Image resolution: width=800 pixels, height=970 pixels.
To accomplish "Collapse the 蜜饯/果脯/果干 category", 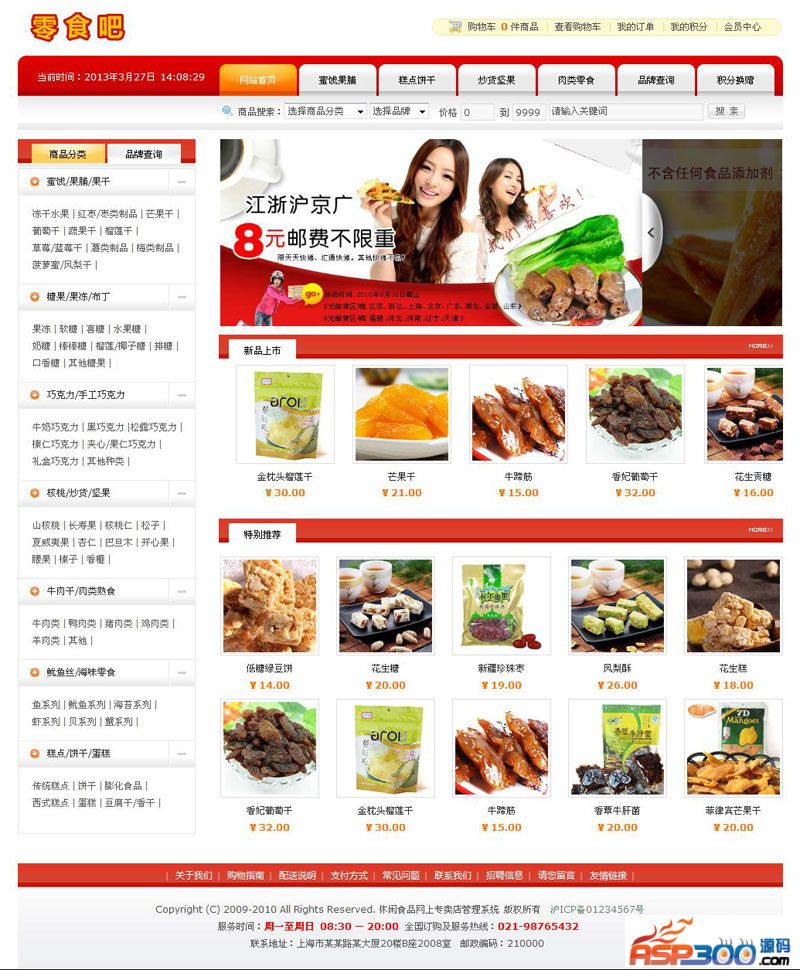I will 181,182.
